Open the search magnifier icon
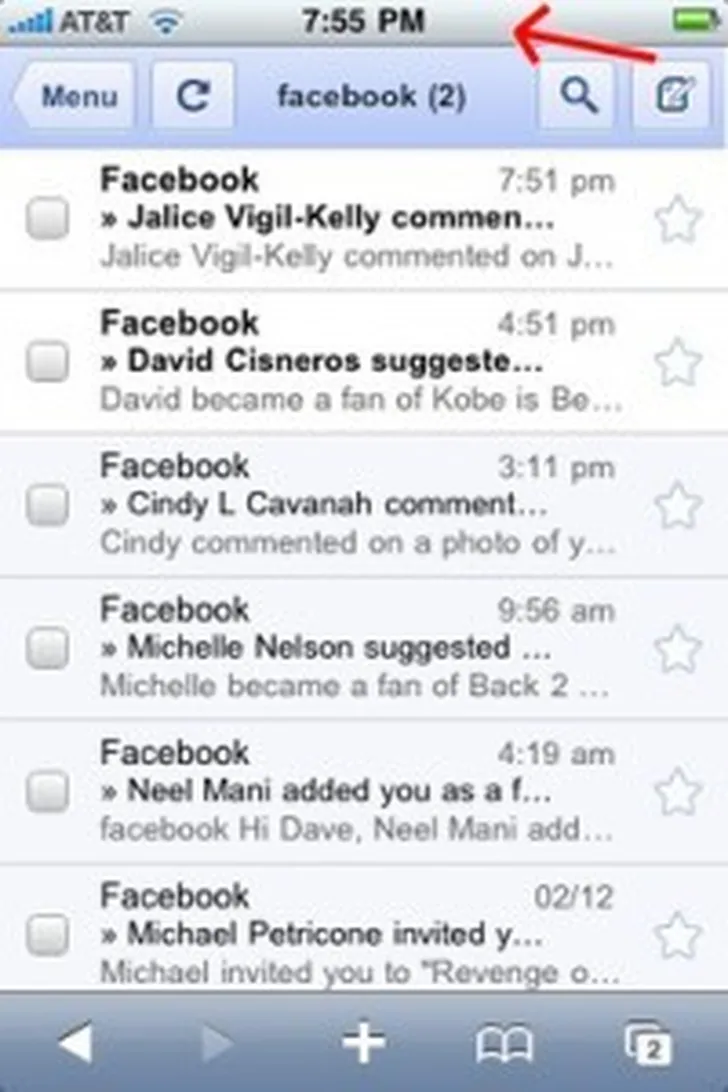728x1092 pixels. pos(577,97)
